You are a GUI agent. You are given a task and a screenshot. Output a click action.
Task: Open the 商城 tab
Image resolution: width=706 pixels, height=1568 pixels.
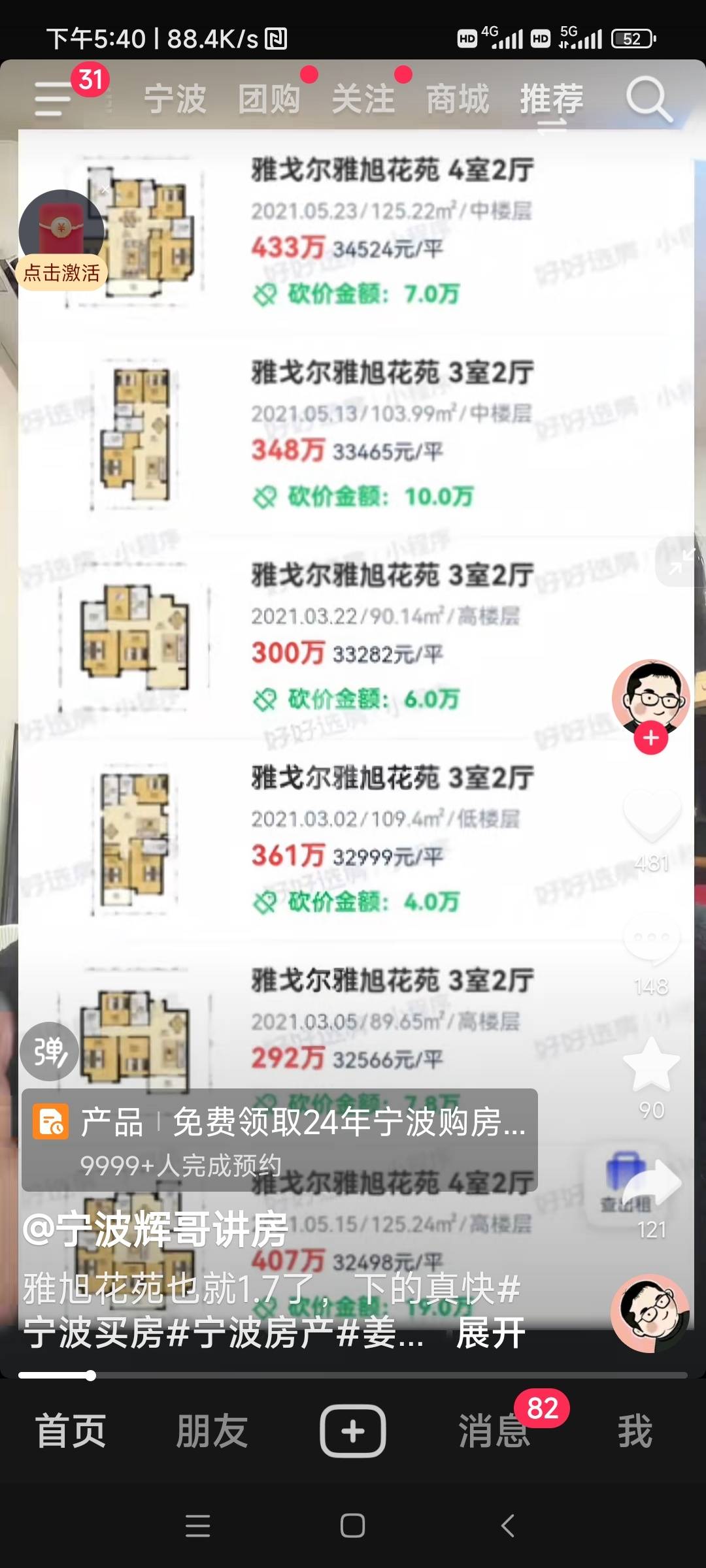tap(457, 99)
